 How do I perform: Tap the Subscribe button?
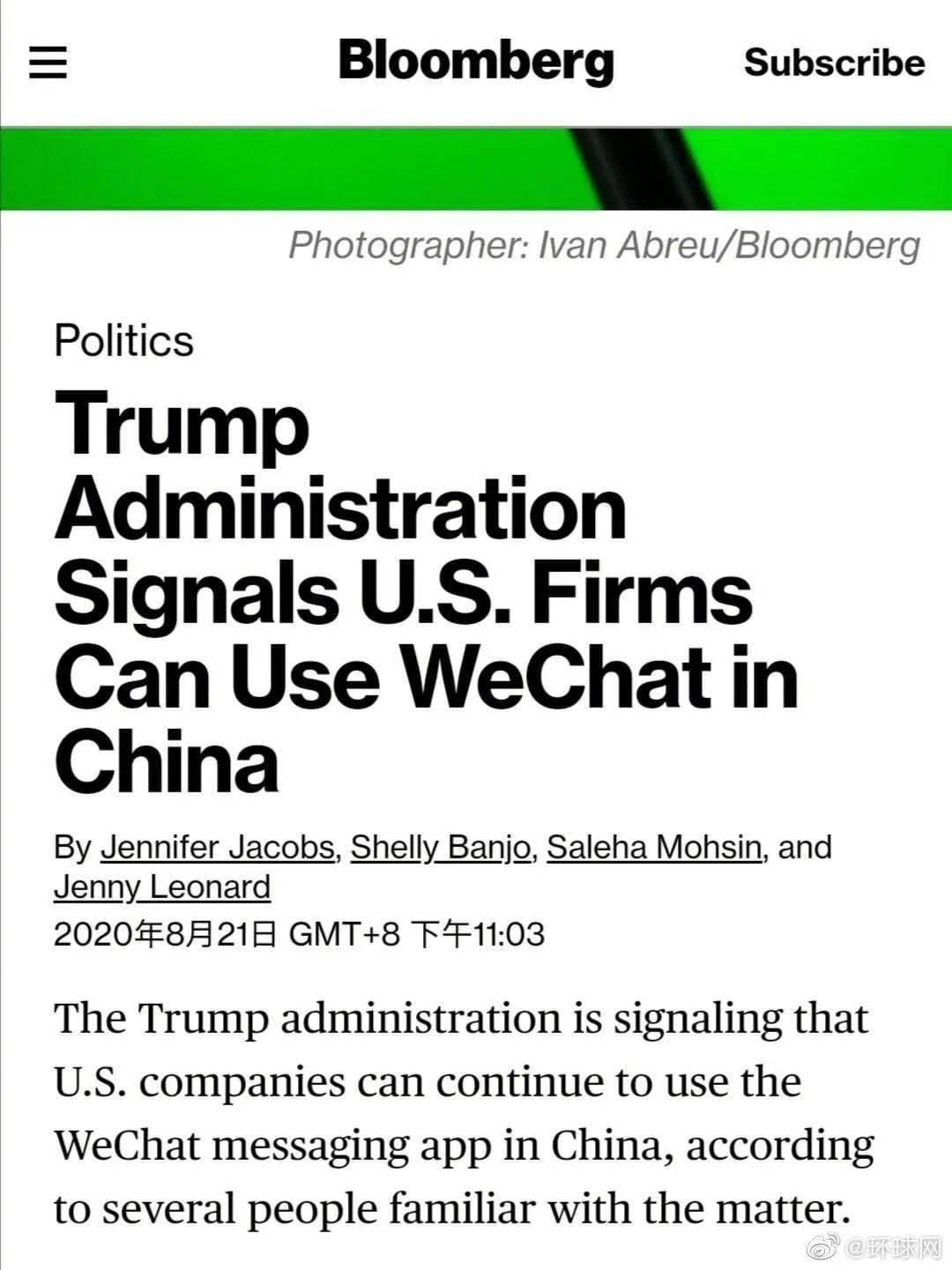[x=834, y=63]
